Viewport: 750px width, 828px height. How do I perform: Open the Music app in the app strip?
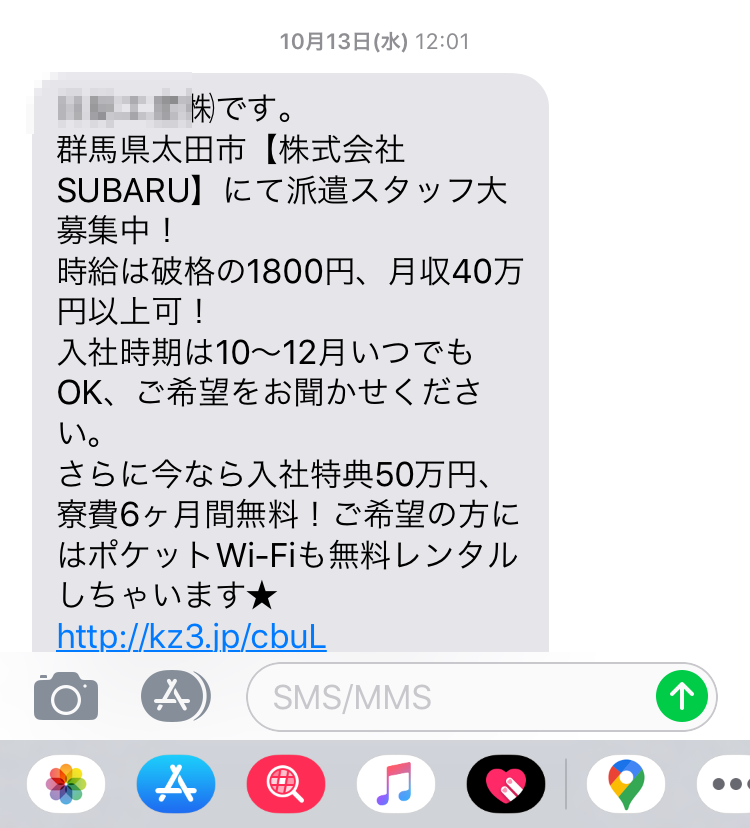[395, 782]
